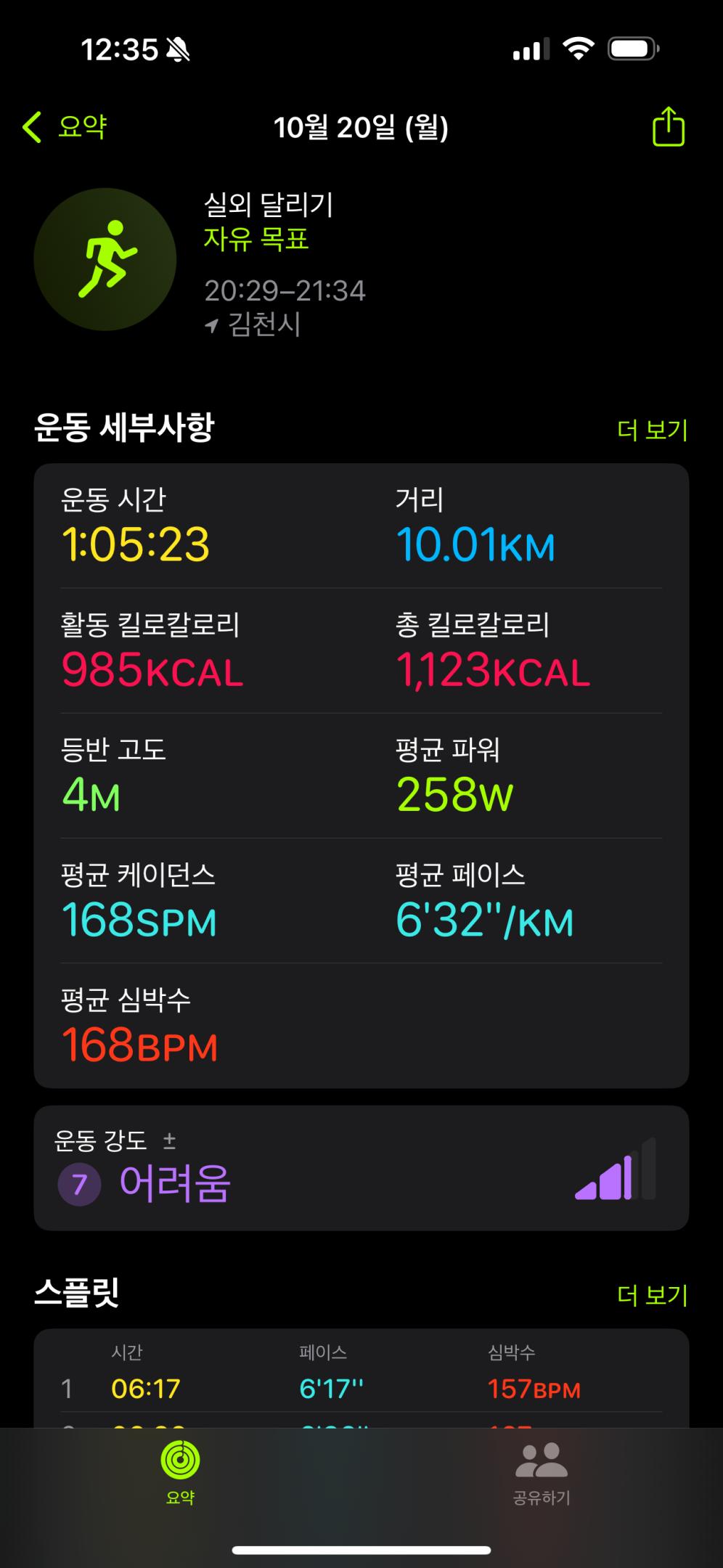
Task: Share this workout summary
Action: tap(668, 128)
